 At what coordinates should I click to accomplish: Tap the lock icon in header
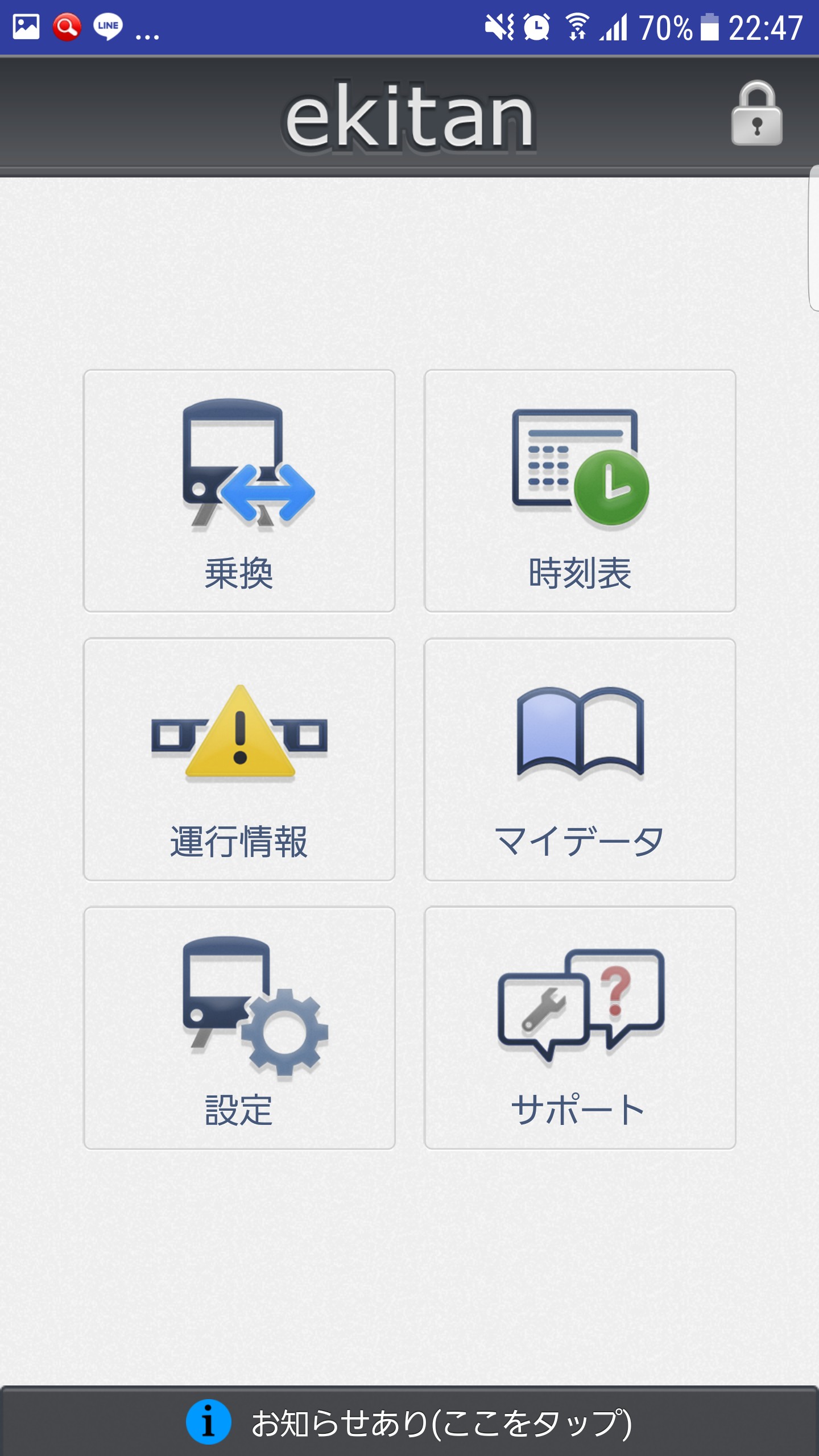756,114
